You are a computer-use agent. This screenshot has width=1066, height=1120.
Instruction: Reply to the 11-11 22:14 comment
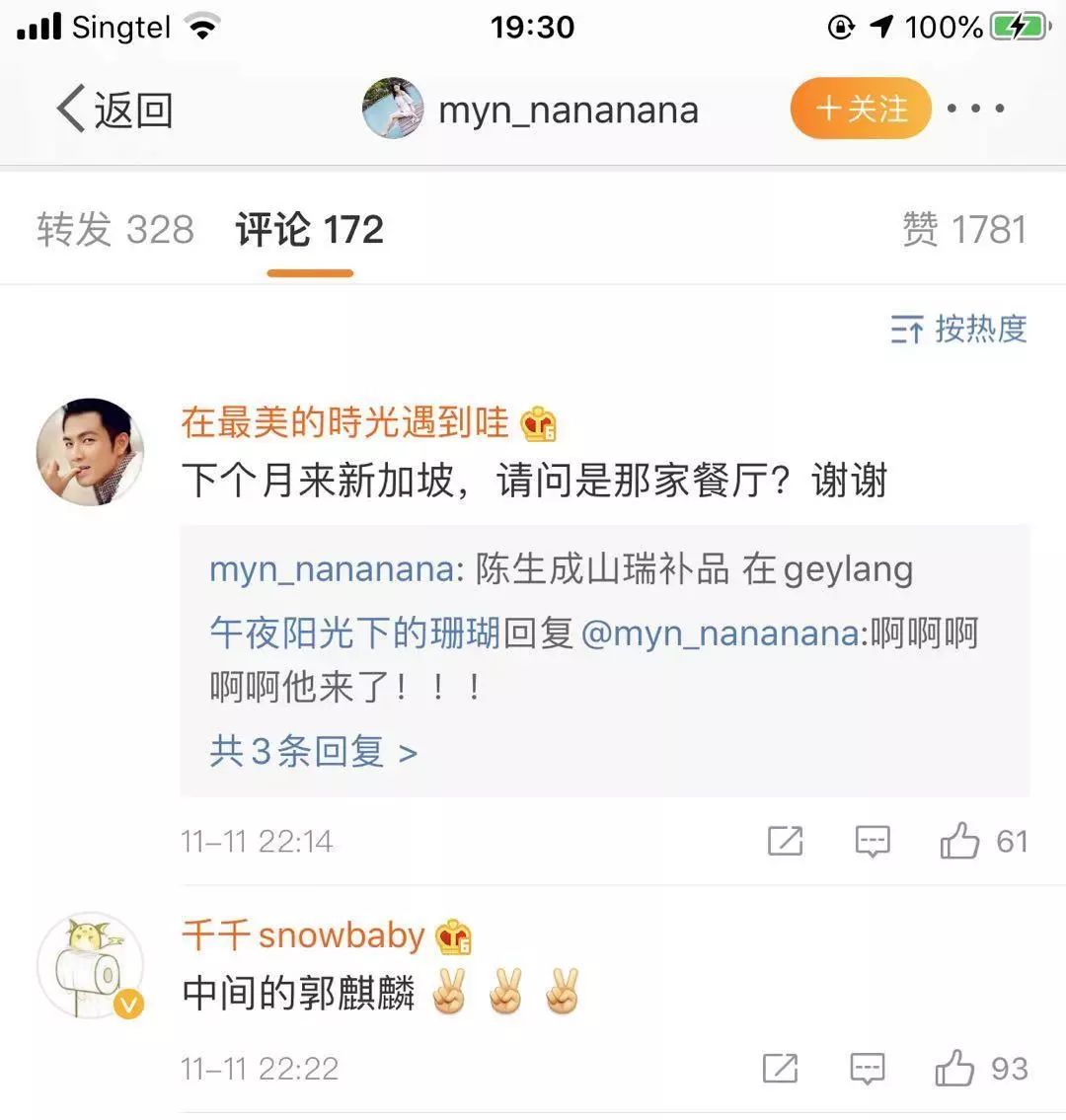pyautogui.click(x=872, y=841)
